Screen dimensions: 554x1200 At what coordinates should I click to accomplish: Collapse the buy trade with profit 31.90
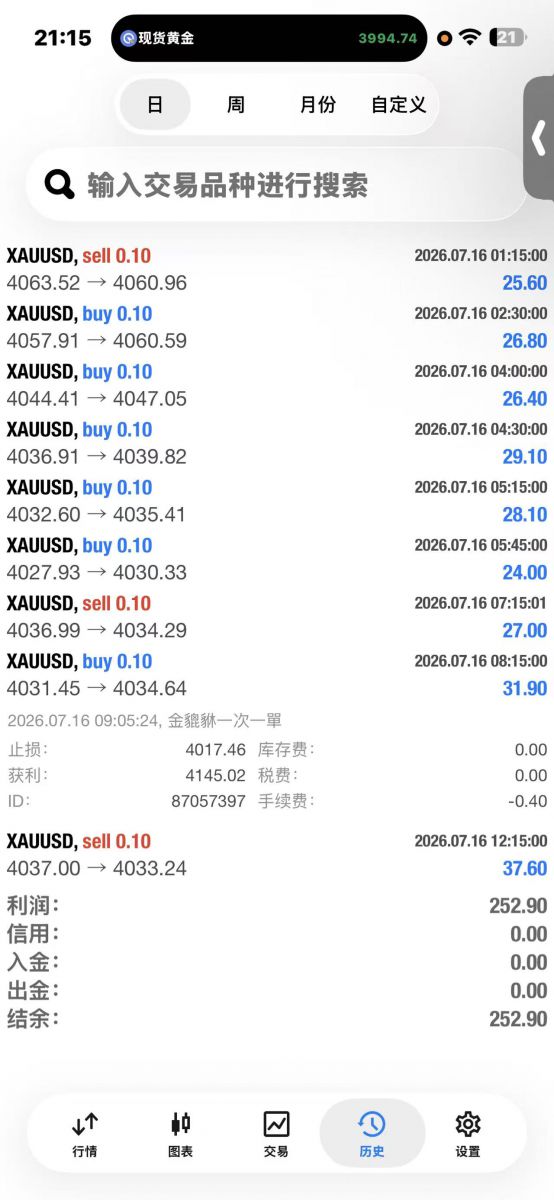(277, 675)
